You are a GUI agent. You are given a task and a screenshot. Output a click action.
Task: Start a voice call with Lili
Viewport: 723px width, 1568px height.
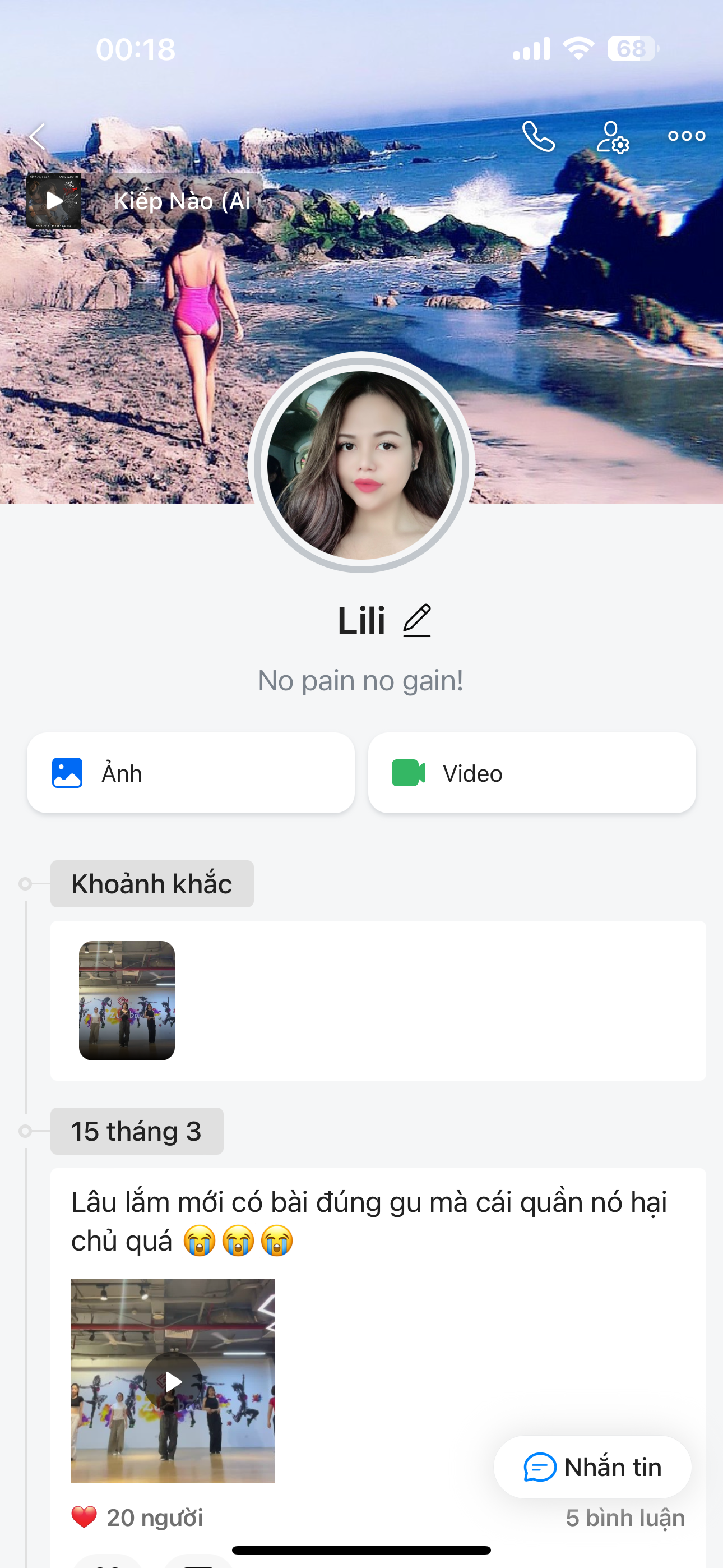tap(539, 136)
